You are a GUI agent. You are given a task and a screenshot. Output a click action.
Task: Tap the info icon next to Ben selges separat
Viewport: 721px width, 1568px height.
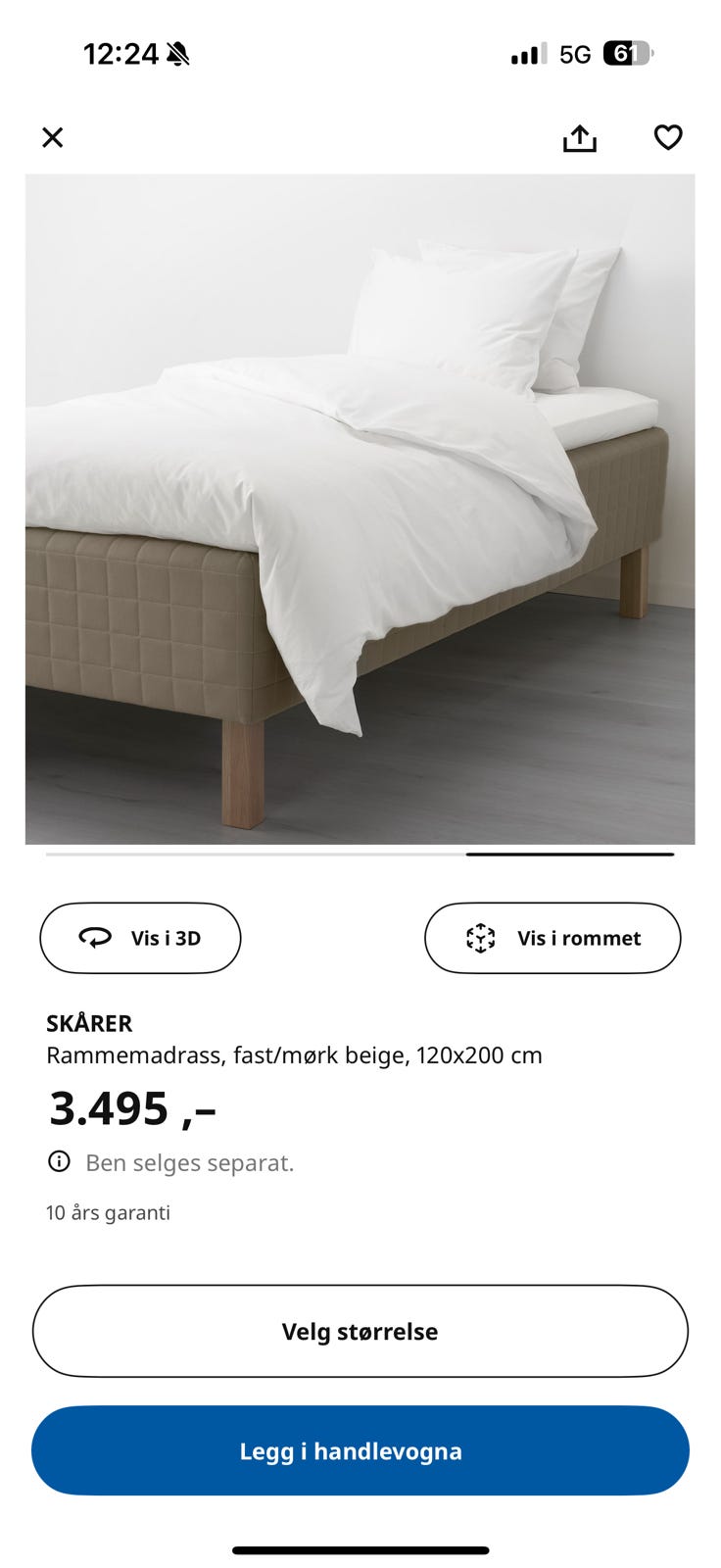(x=59, y=1161)
